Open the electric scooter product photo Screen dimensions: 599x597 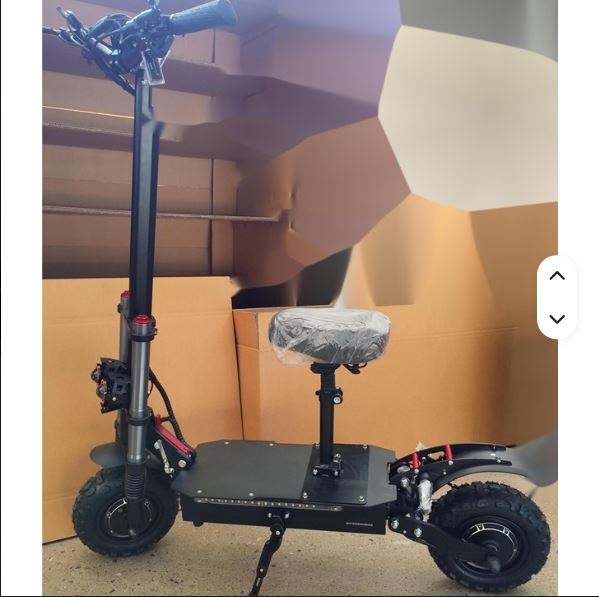[300, 298]
